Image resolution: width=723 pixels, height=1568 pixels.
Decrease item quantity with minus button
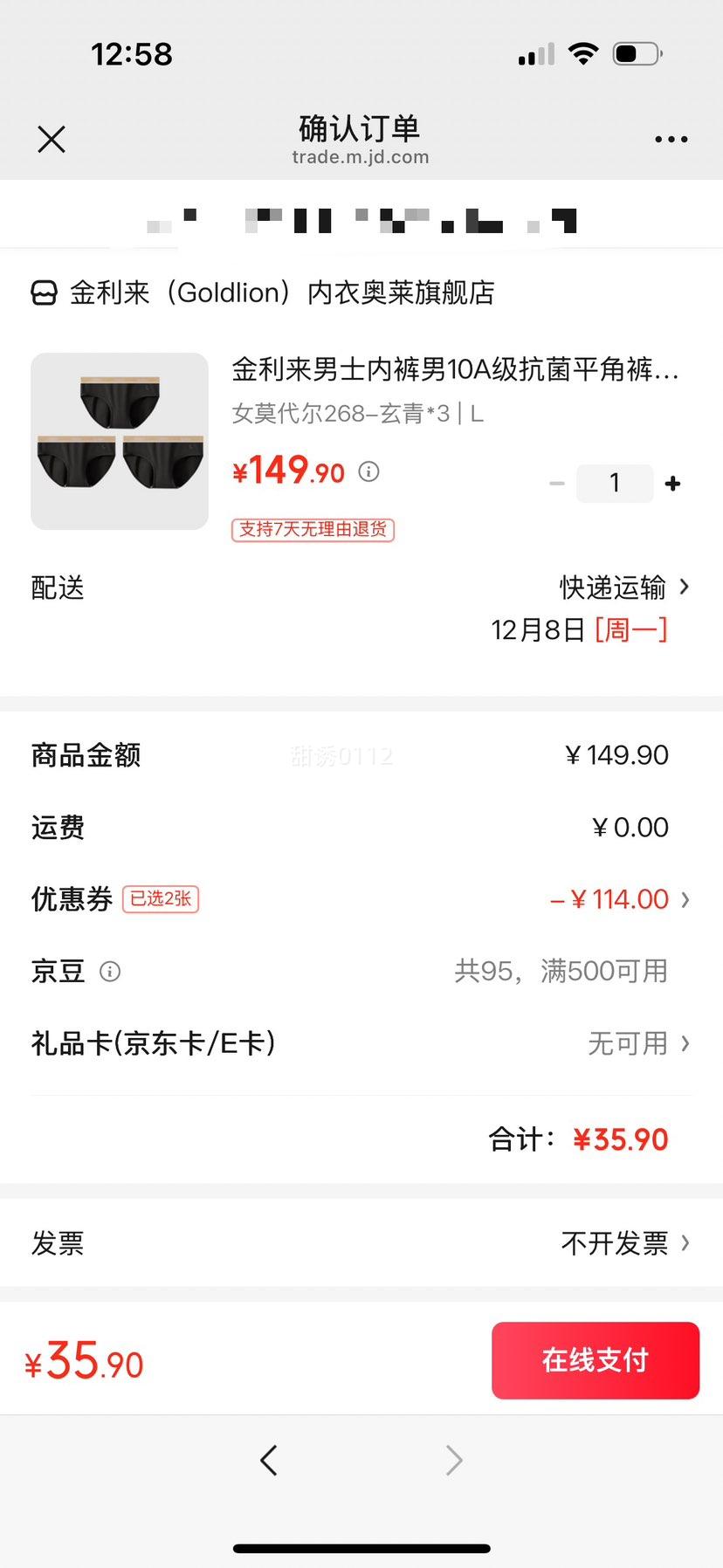click(557, 484)
